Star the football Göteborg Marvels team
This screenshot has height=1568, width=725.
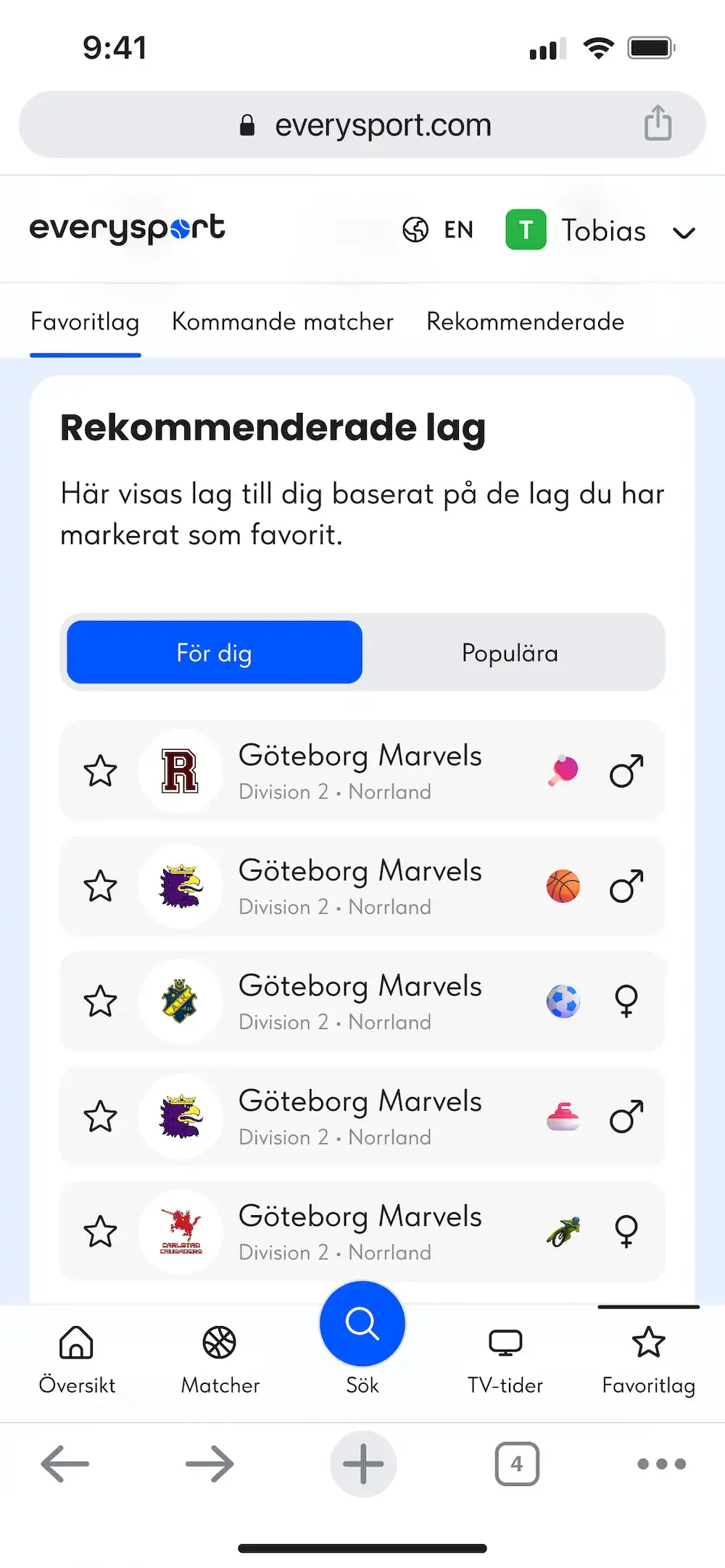click(x=100, y=1001)
